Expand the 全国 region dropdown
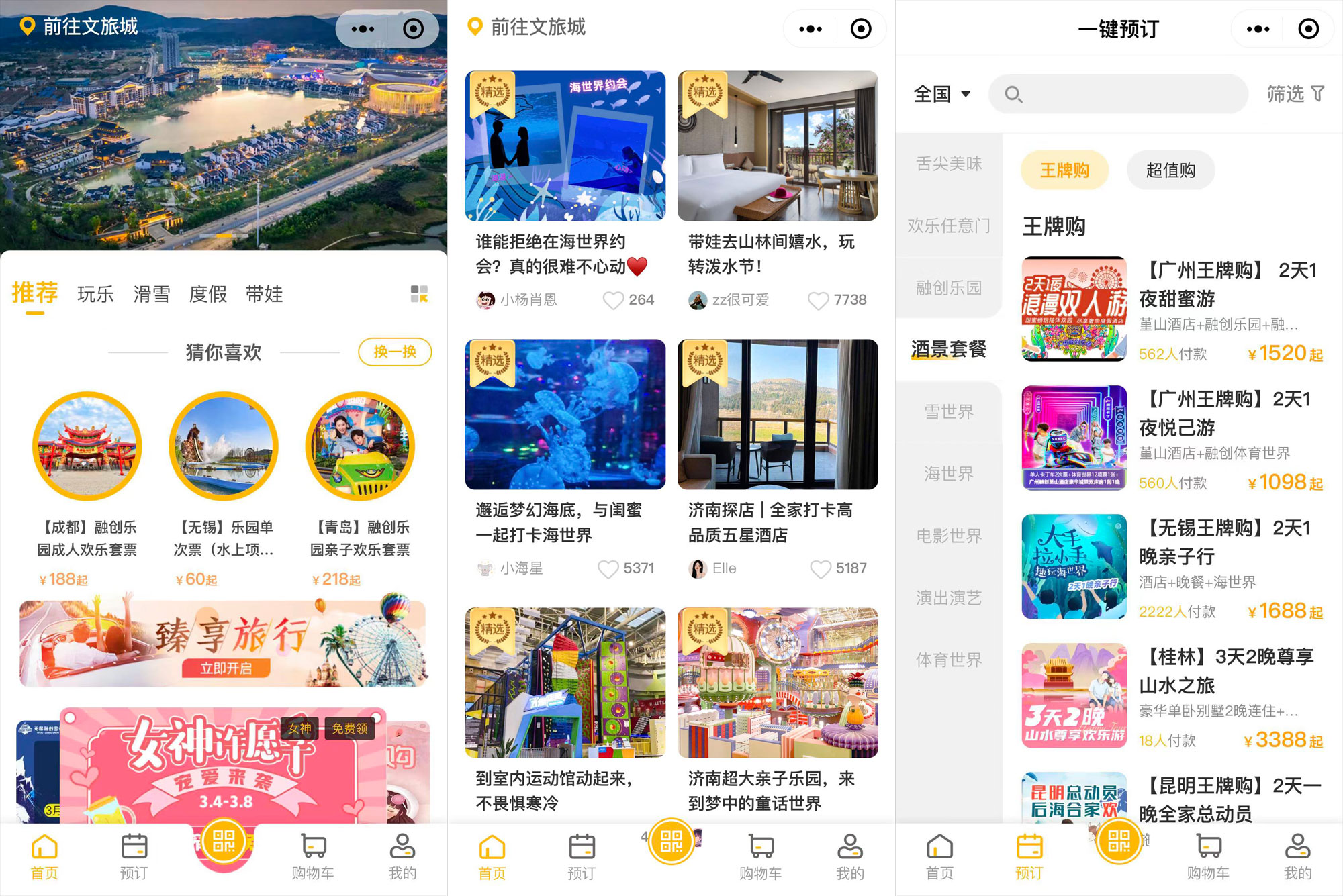The image size is (1343, 896). click(x=942, y=94)
